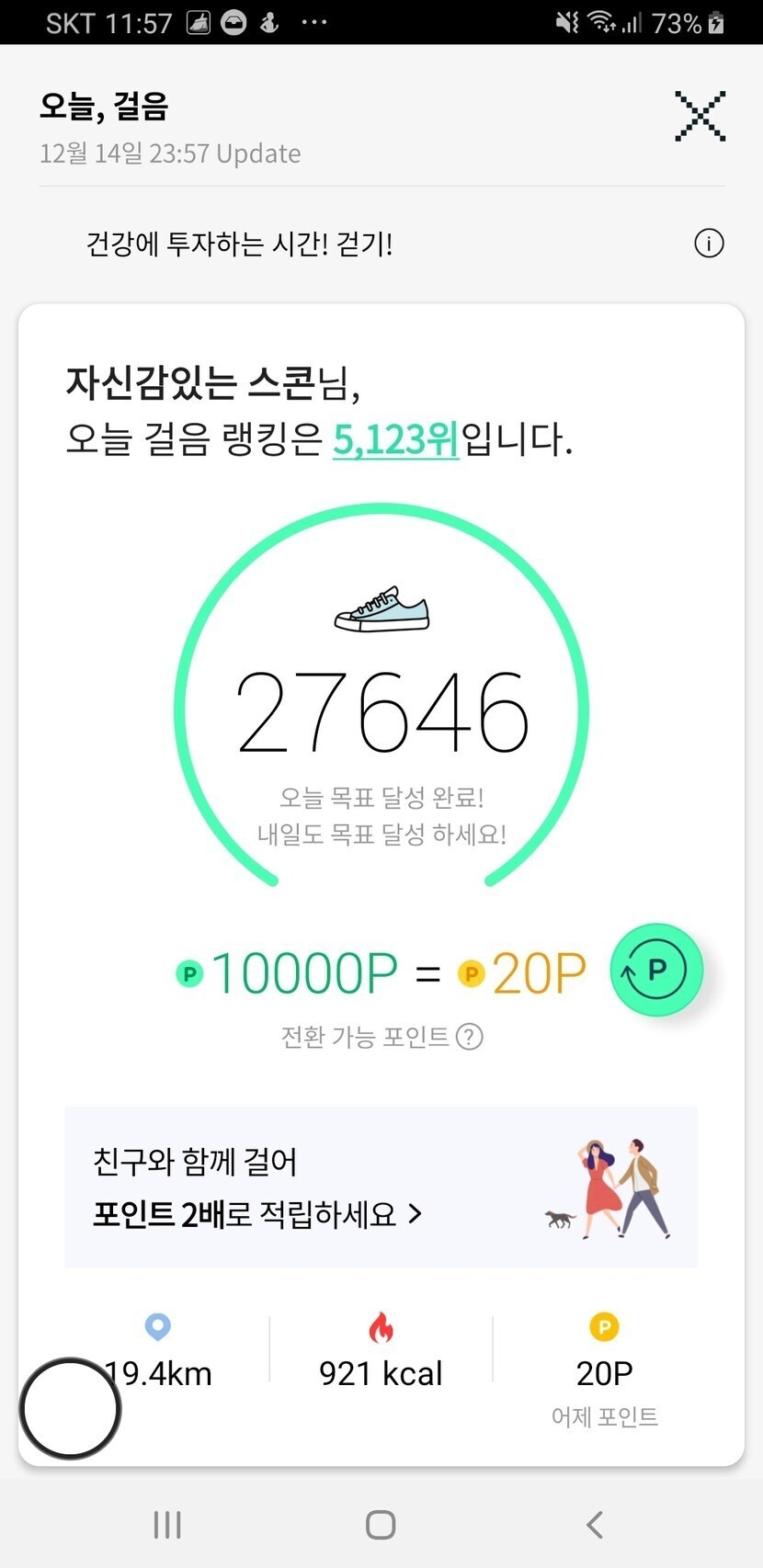Open the 5,123위 step ranking link
Image resolution: width=763 pixels, height=1568 pixels.
[395, 439]
